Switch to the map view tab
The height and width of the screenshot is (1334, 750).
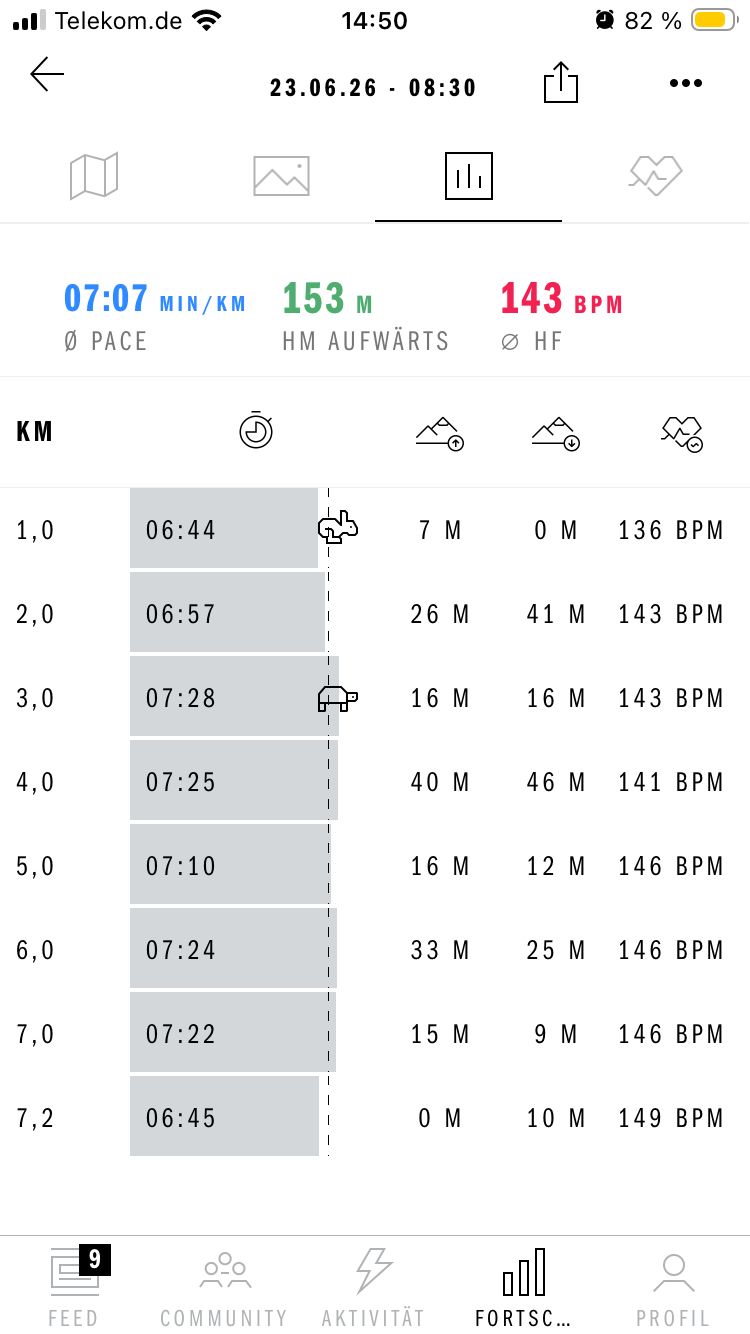click(94, 176)
